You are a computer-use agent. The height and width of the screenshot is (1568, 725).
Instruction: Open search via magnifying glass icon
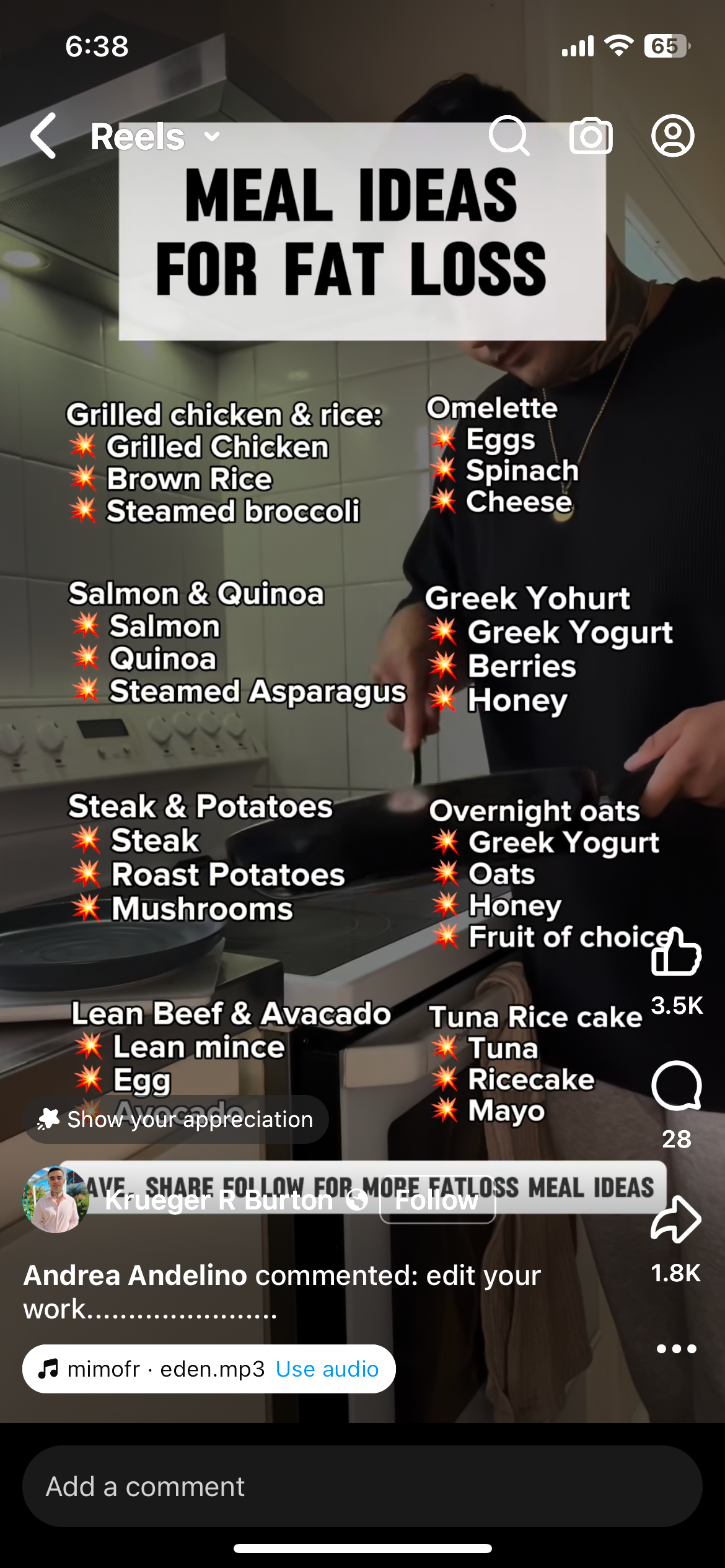509,137
